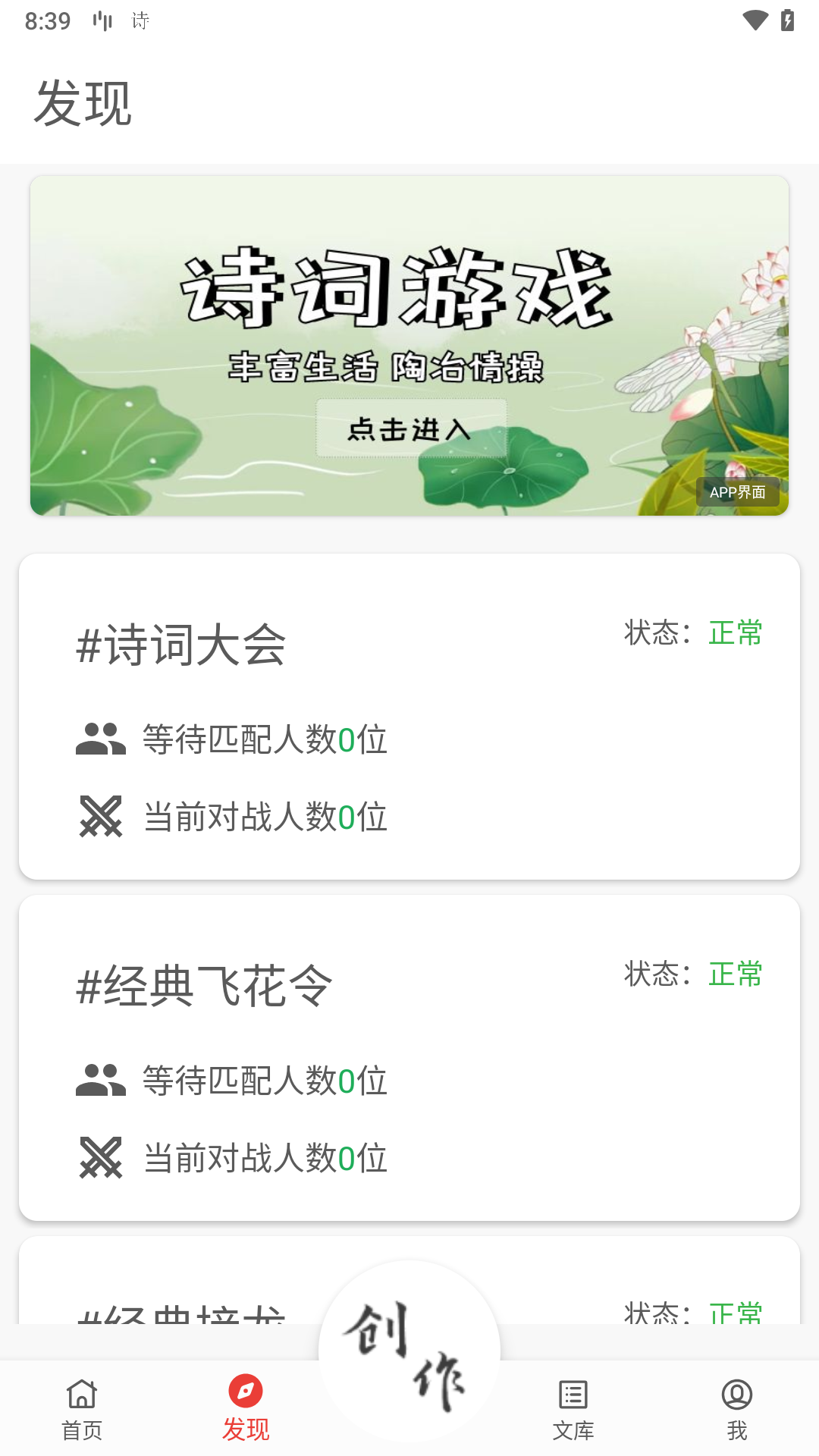This screenshot has width=819, height=1456.
Task: Click the 正常 status of 经典飞花令
Action: point(735,974)
